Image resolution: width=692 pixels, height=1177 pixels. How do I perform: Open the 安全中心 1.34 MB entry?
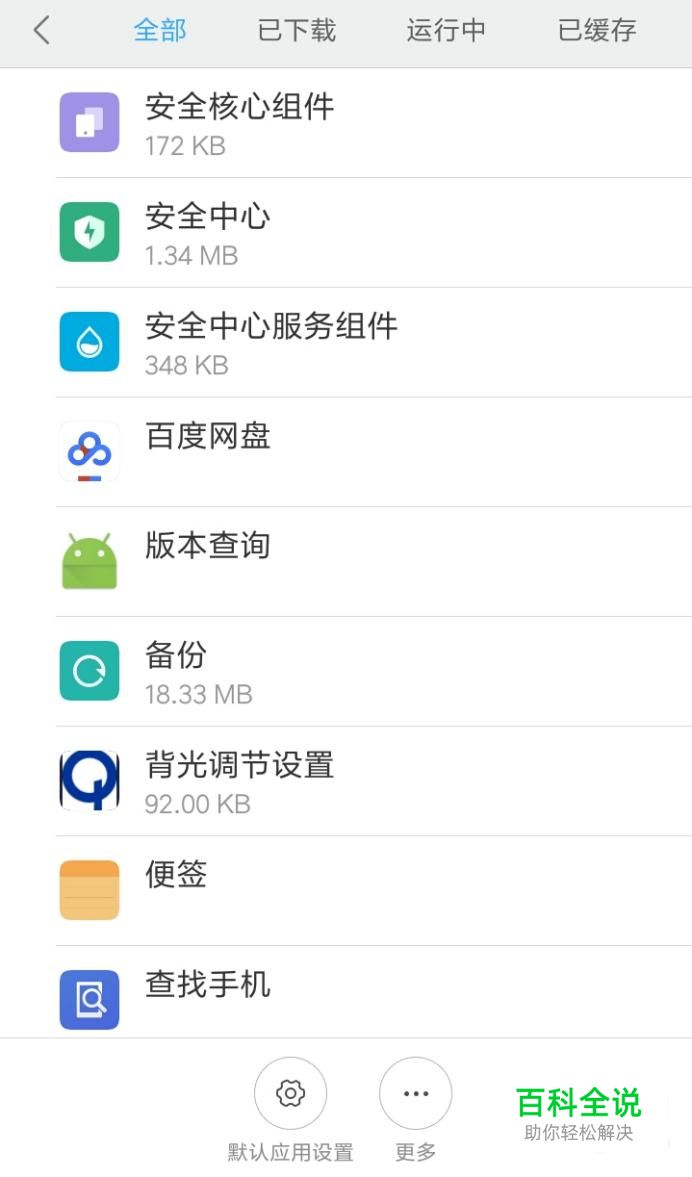coord(346,233)
